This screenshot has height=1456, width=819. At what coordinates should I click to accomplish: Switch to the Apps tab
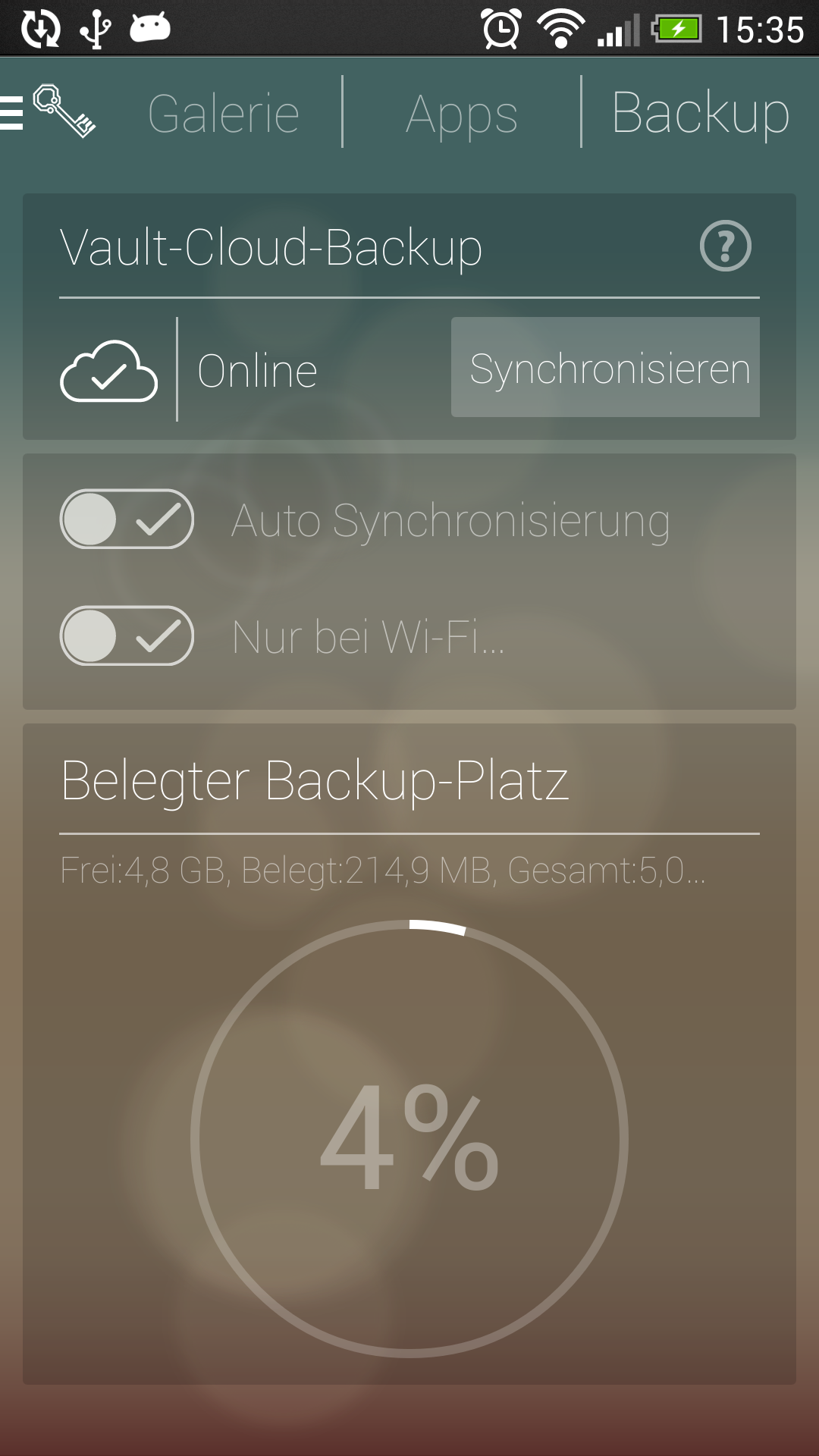(x=461, y=114)
